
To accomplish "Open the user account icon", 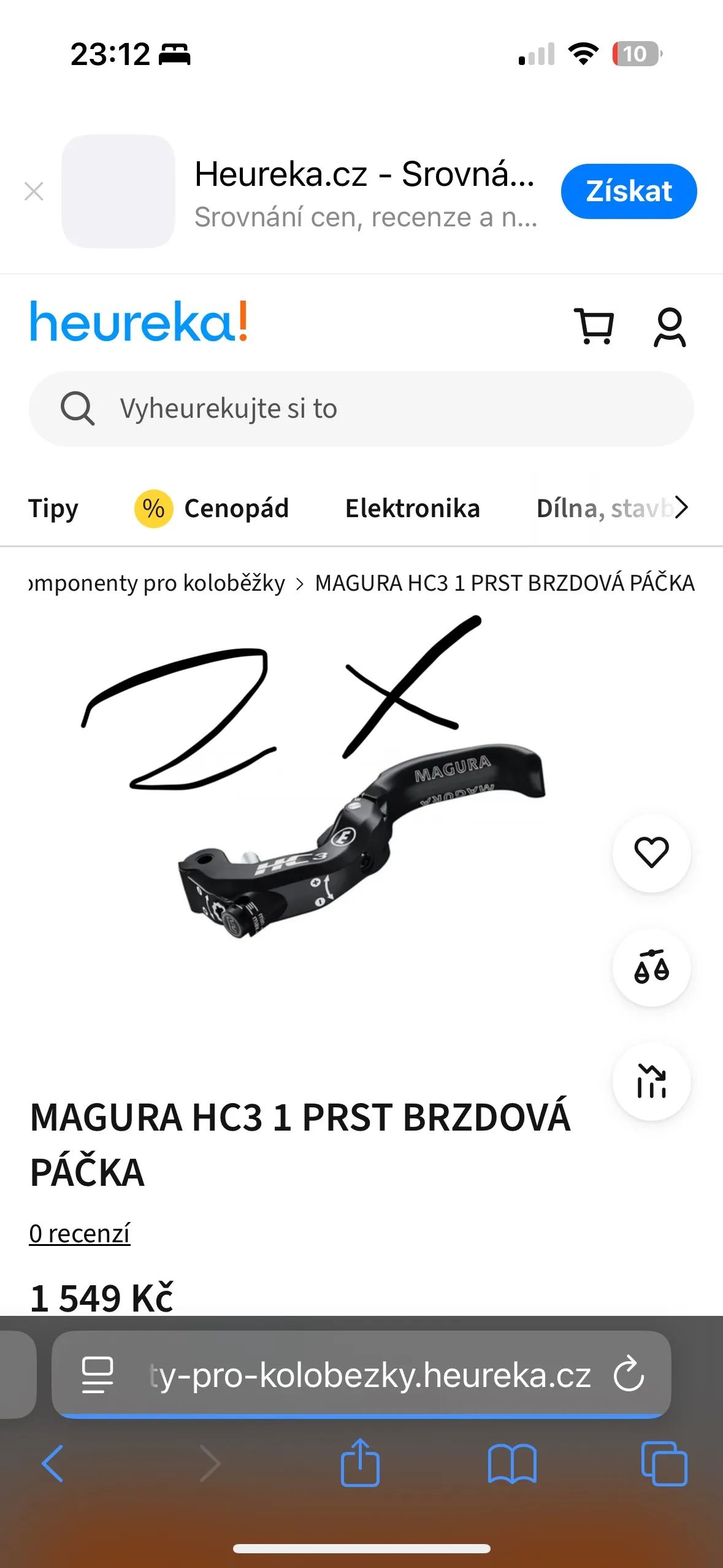I will tap(670, 327).
